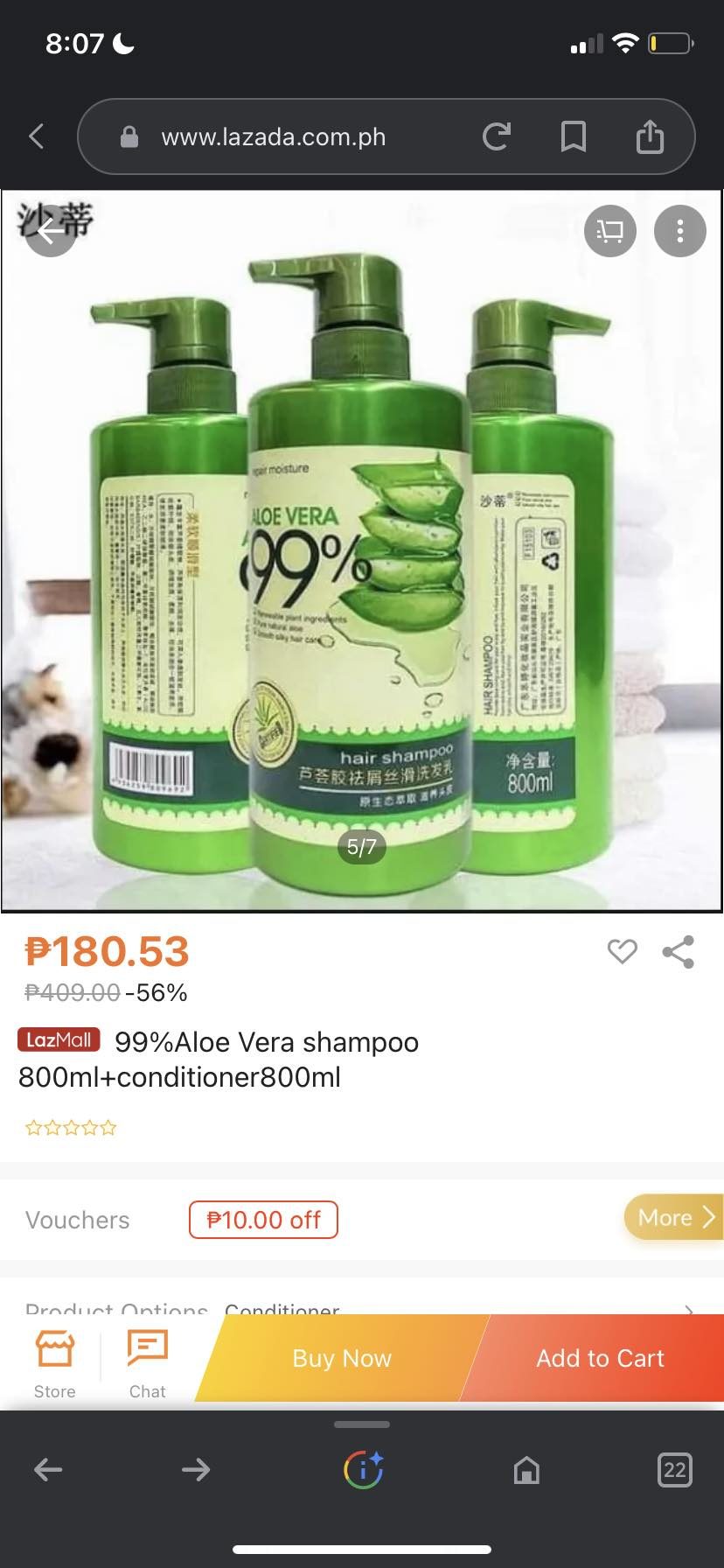
Task: Tap the browser back chevron beside URL
Action: tap(37, 136)
